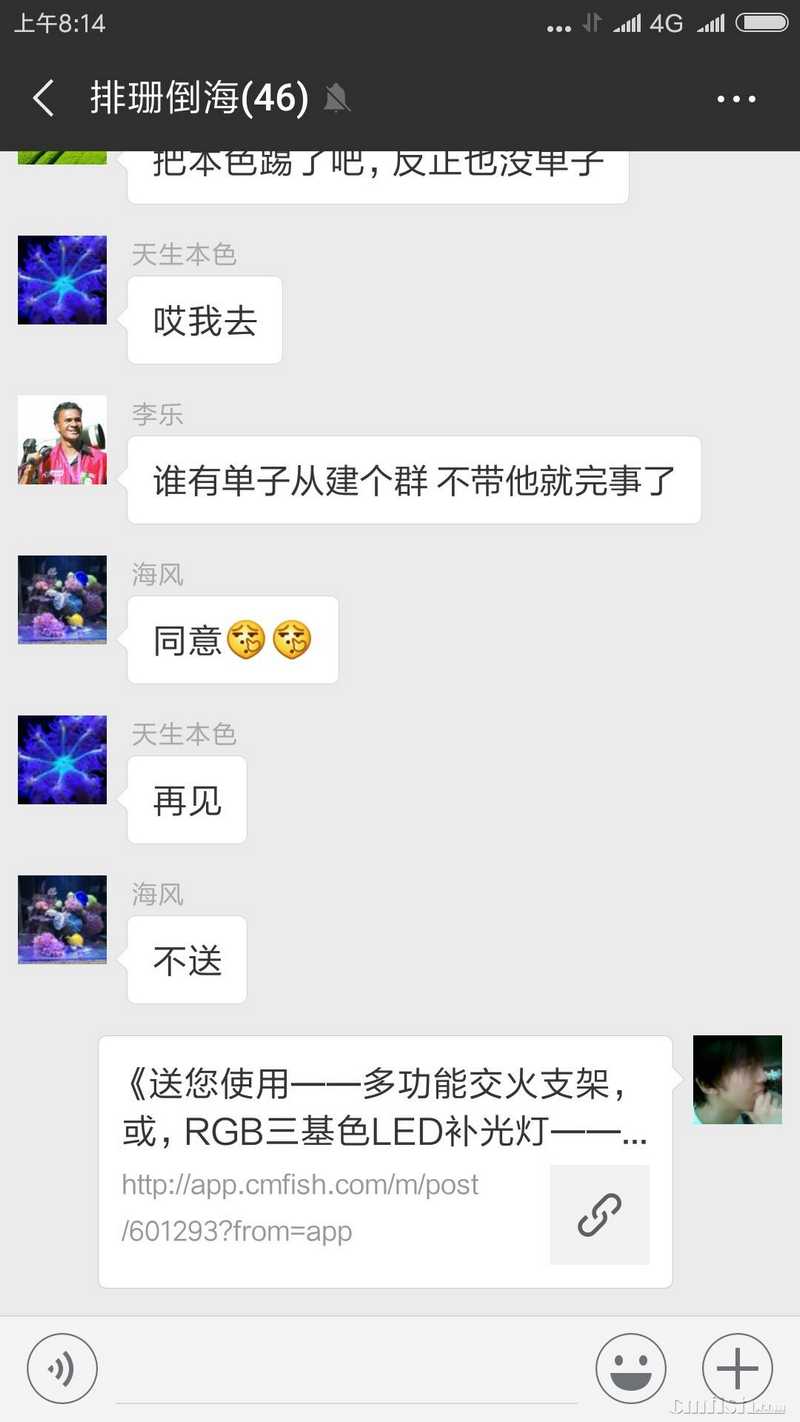Open more functions with the plus icon
The image size is (800, 1422).
coord(736,1368)
